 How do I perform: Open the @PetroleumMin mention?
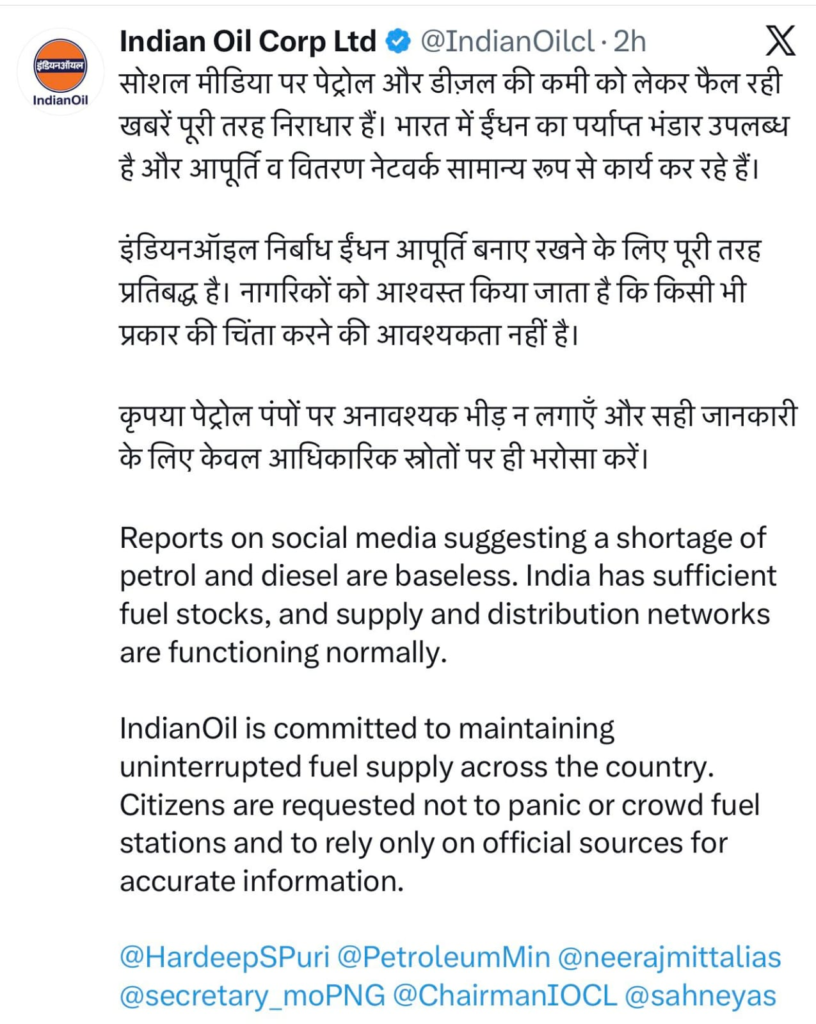443,957
